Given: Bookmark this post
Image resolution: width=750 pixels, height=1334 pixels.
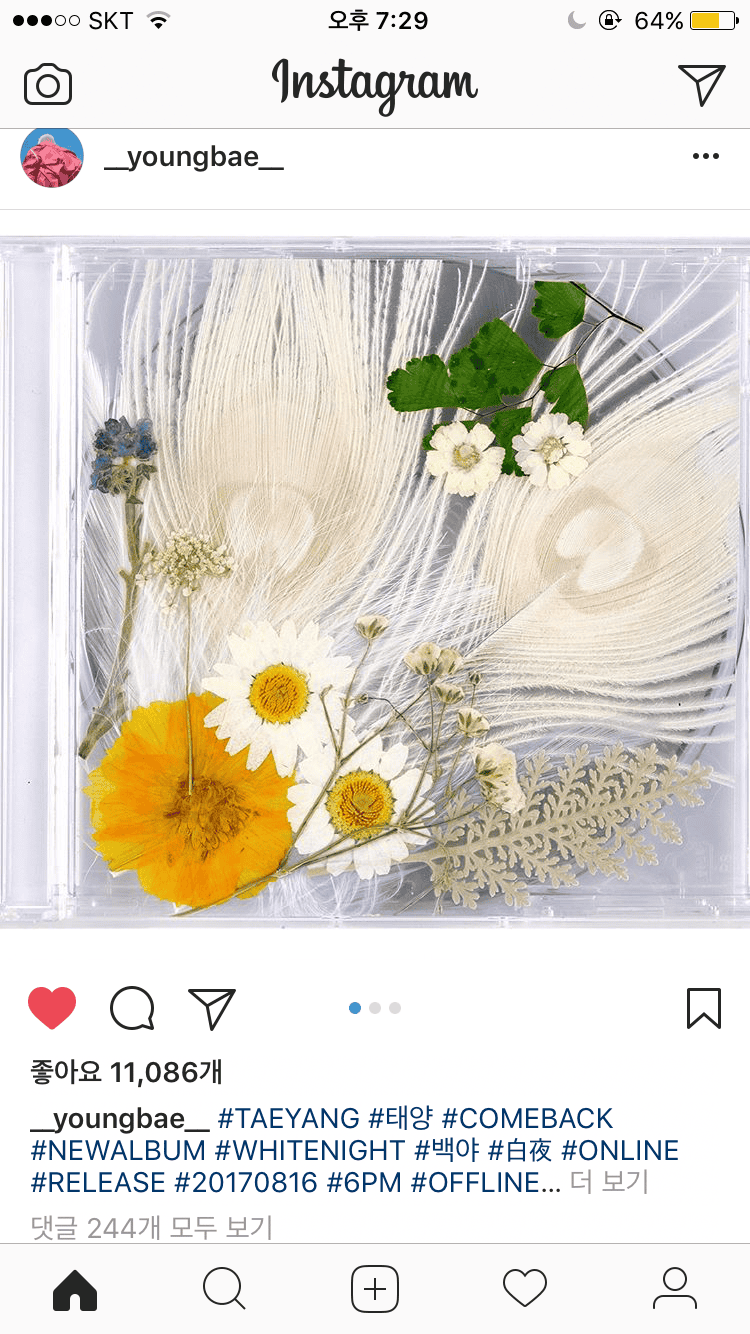Looking at the screenshot, I should (x=704, y=1008).
